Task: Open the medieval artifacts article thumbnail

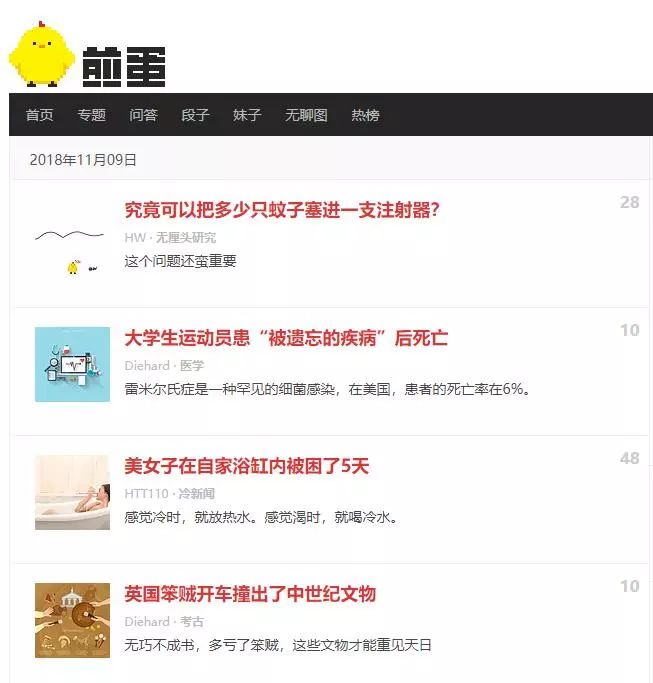Action: (x=72, y=620)
